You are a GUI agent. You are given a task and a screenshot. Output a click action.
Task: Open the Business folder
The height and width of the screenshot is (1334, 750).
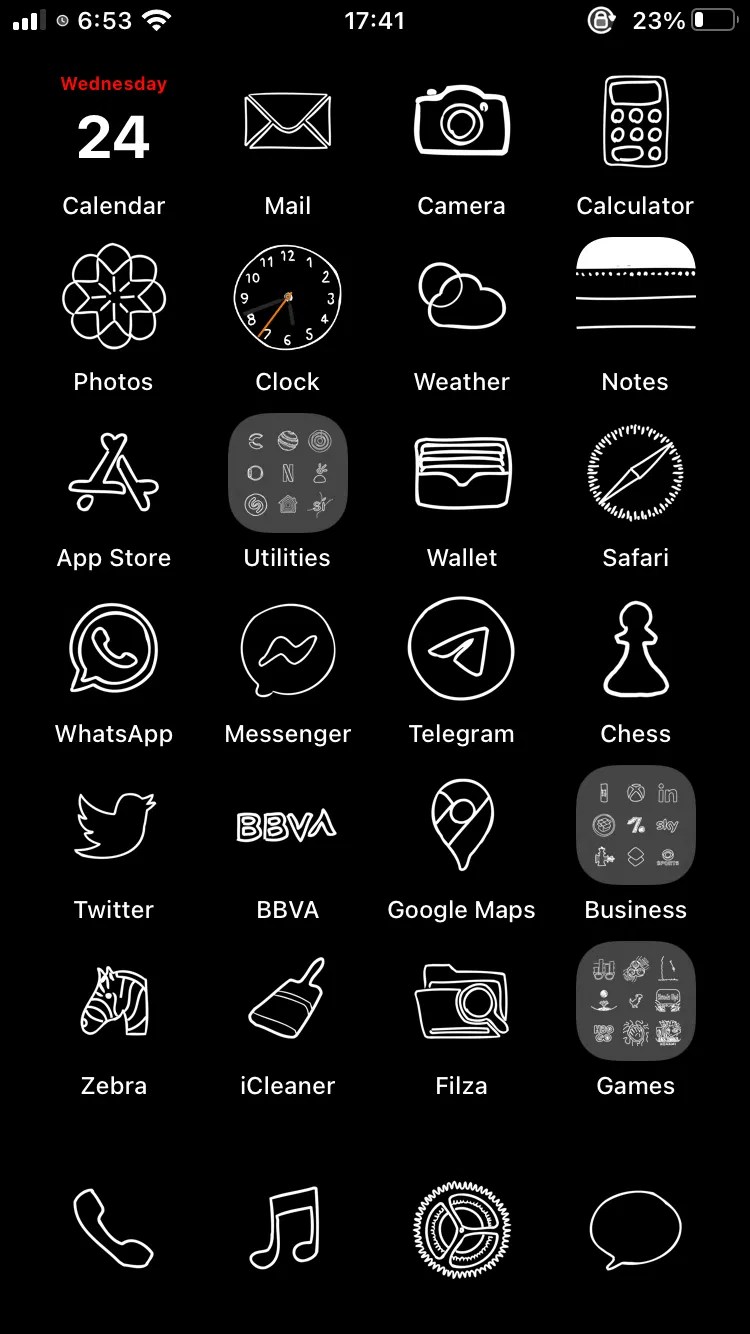635,825
